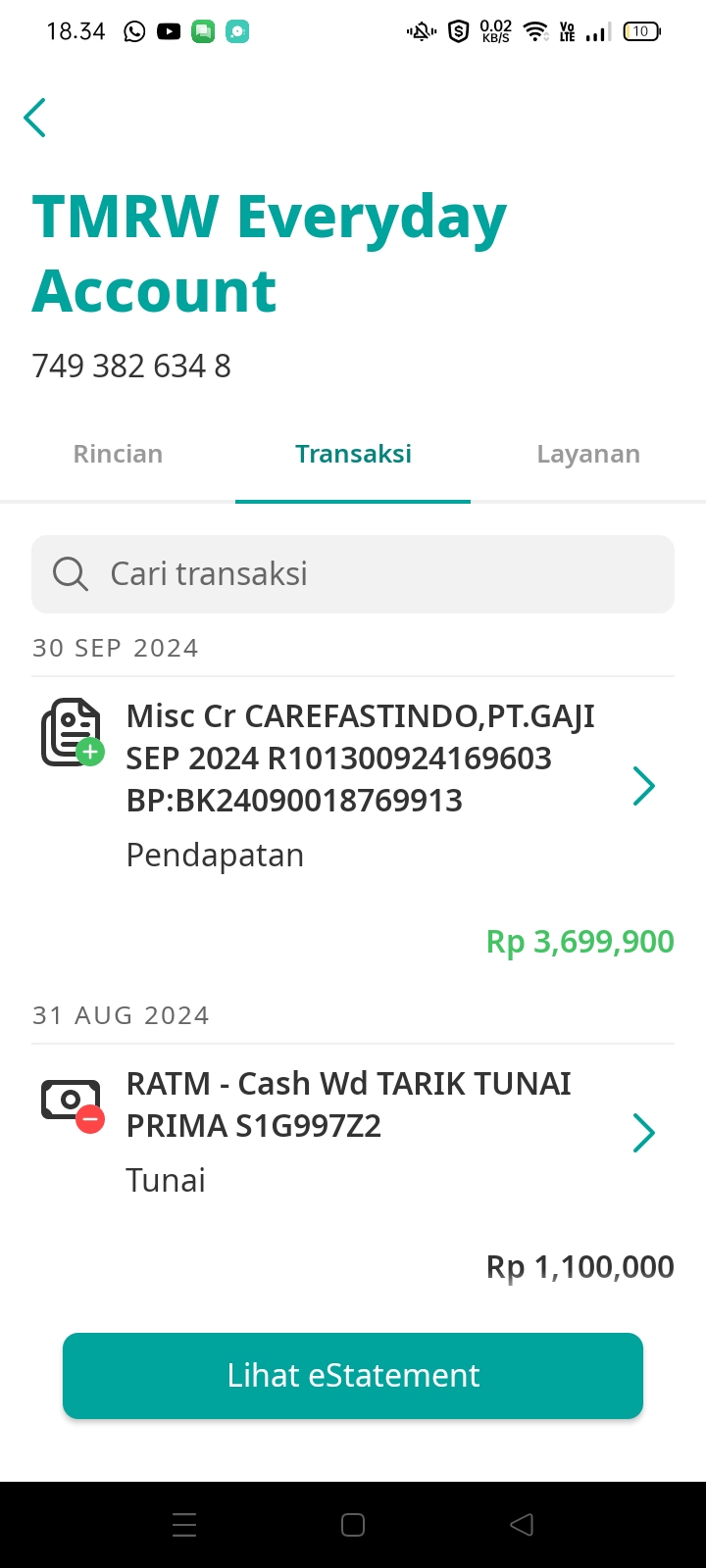Open the Layanan tab
The image size is (706, 1568).
[588, 454]
